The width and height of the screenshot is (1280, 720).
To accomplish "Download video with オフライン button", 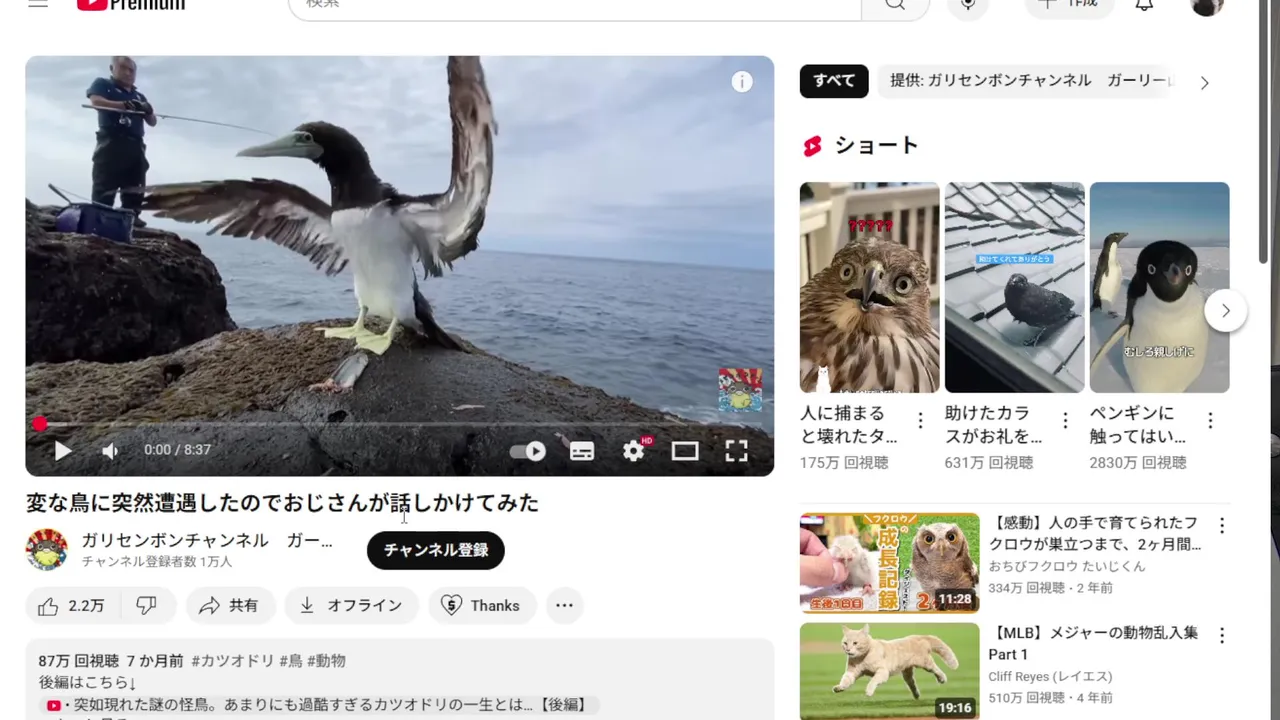I will [351, 605].
